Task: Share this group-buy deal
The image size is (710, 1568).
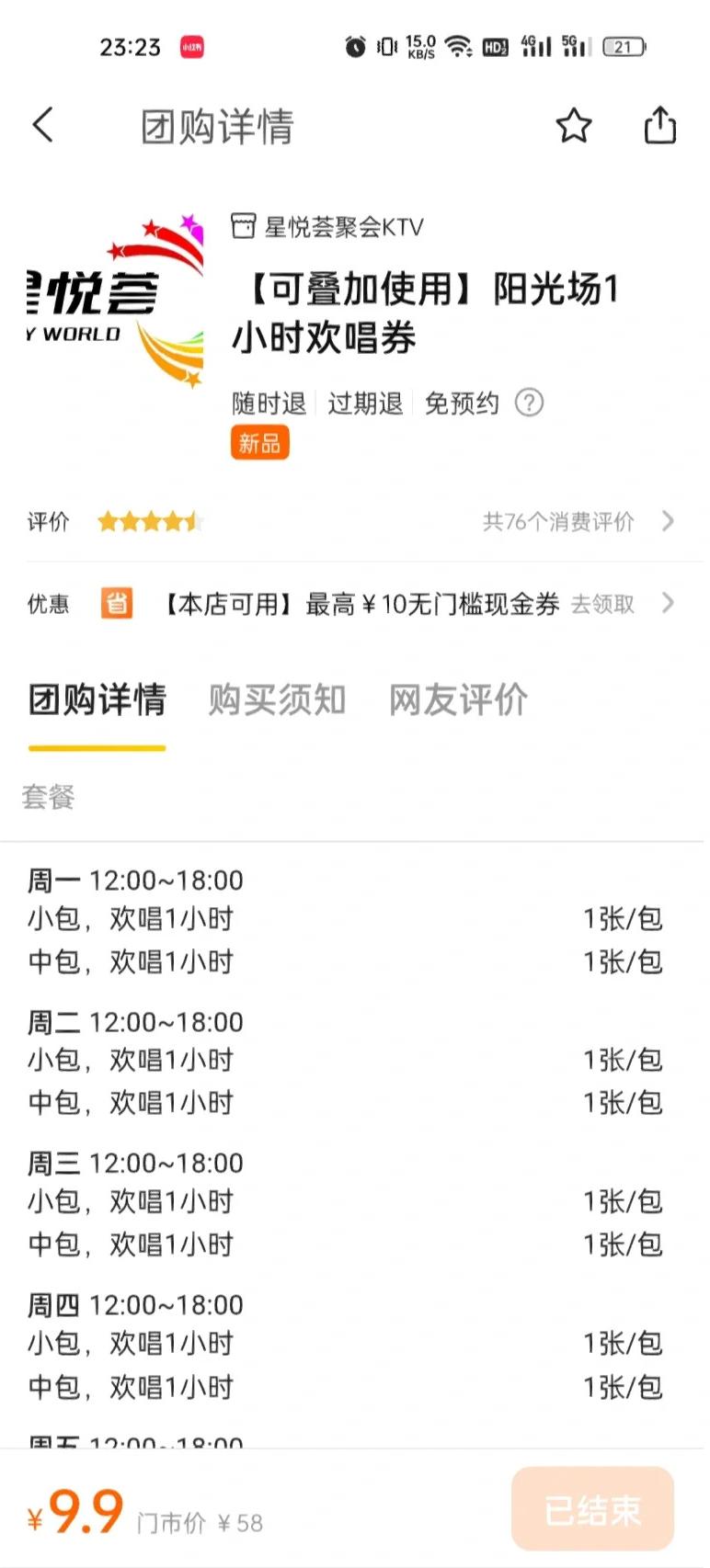Action: point(659,125)
